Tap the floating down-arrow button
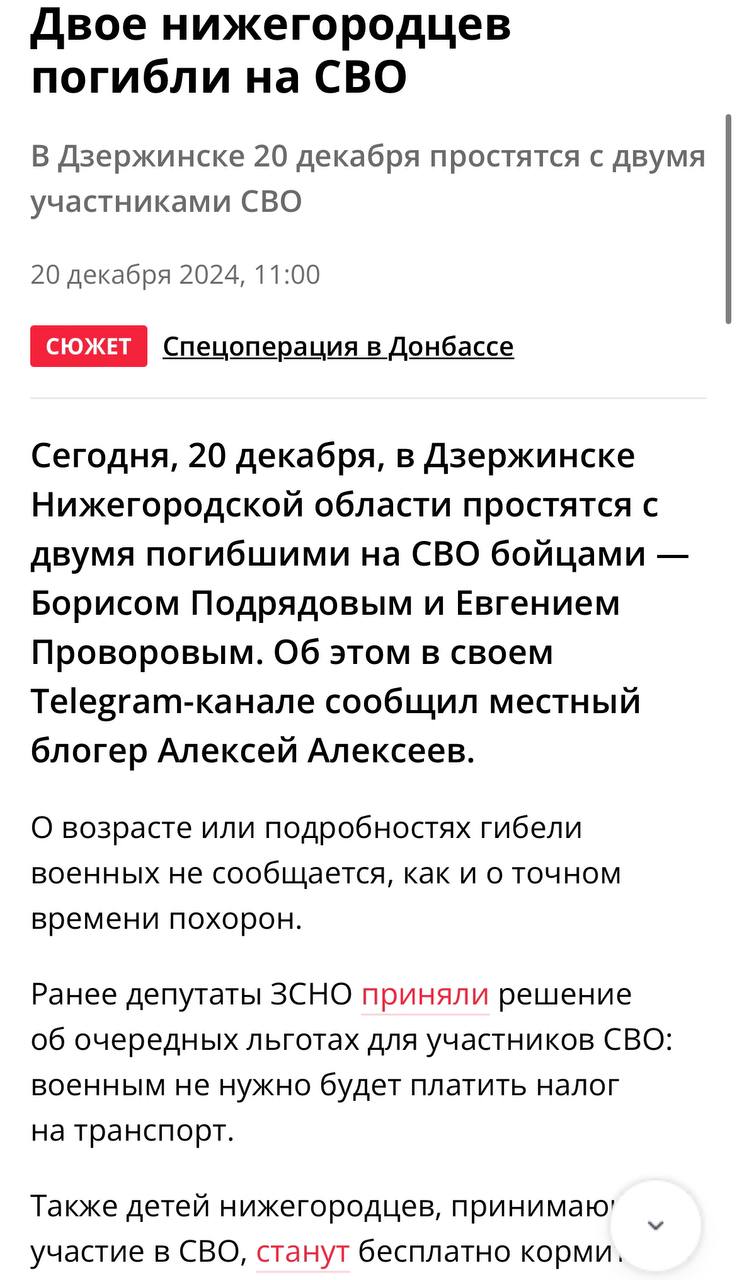Screen dimensions: 737x1280 [x=655, y=1226]
